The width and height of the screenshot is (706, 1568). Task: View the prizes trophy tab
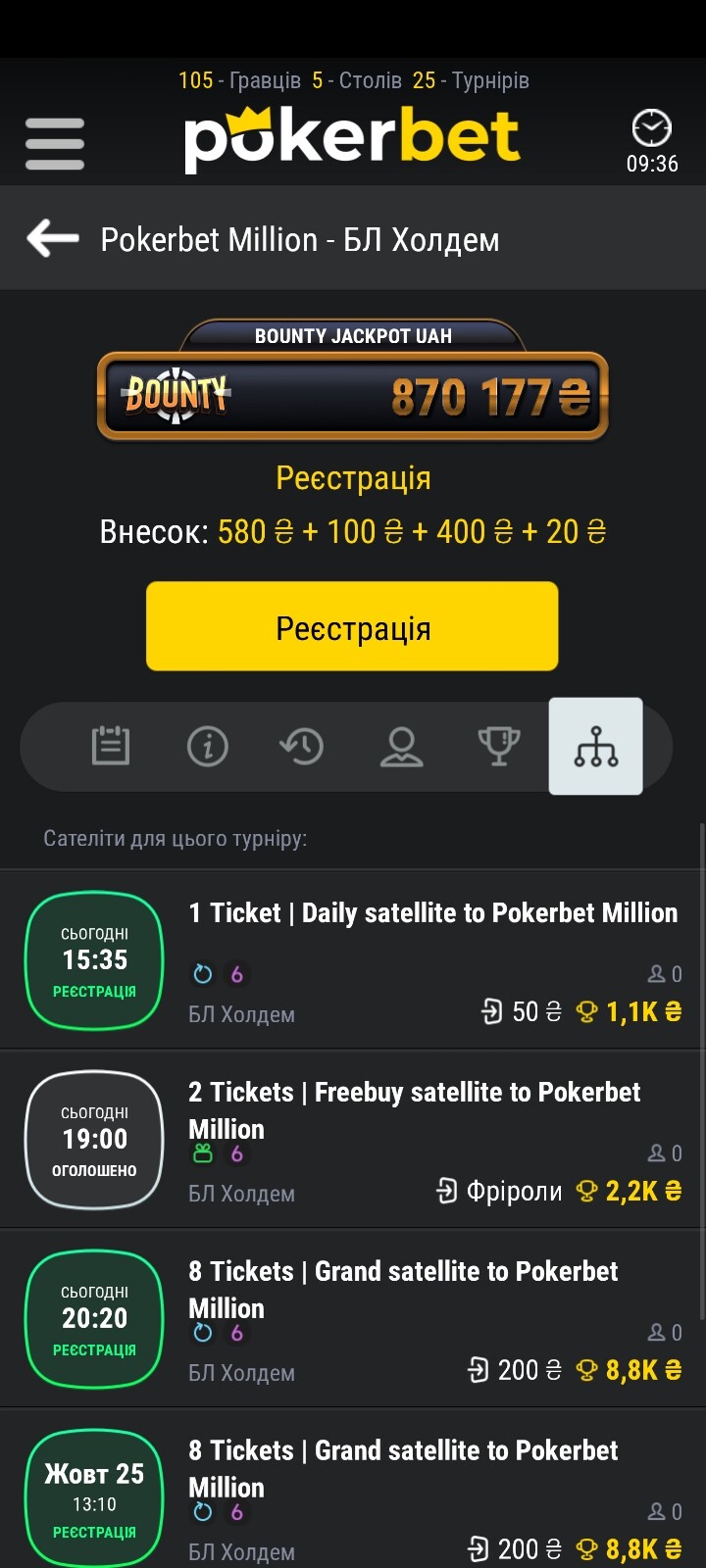(498, 746)
